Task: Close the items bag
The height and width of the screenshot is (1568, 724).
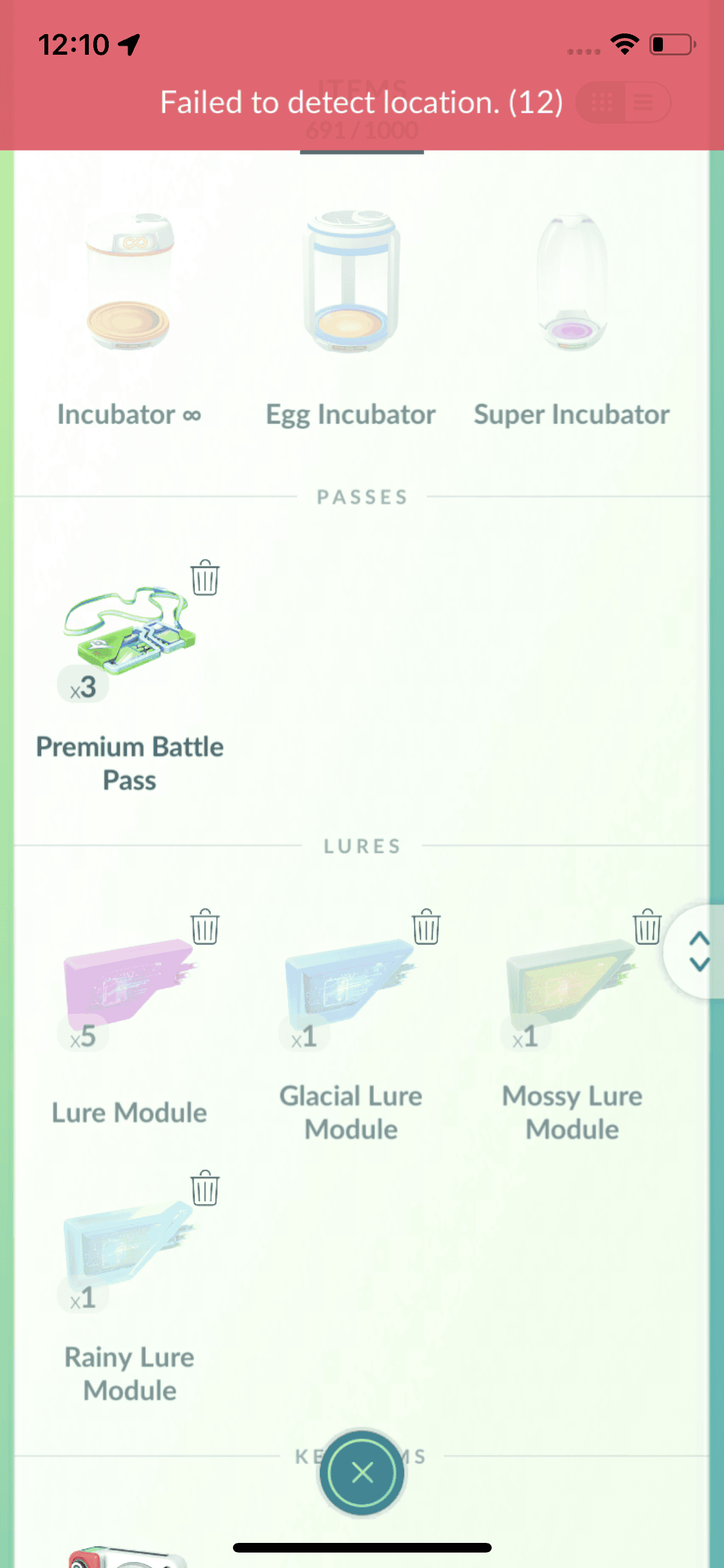Action: (x=362, y=1473)
